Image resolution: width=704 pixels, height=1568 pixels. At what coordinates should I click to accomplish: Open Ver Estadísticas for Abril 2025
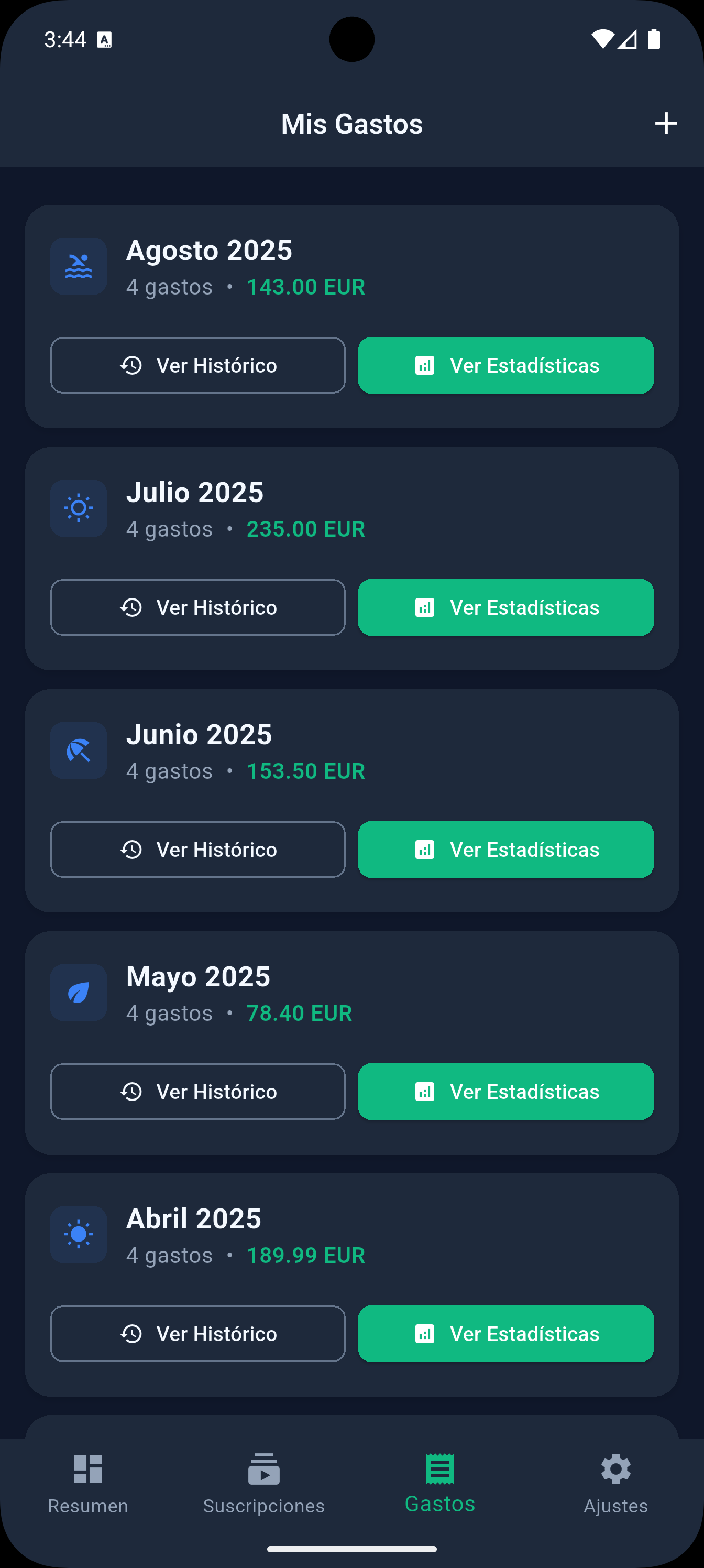pos(505,1334)
